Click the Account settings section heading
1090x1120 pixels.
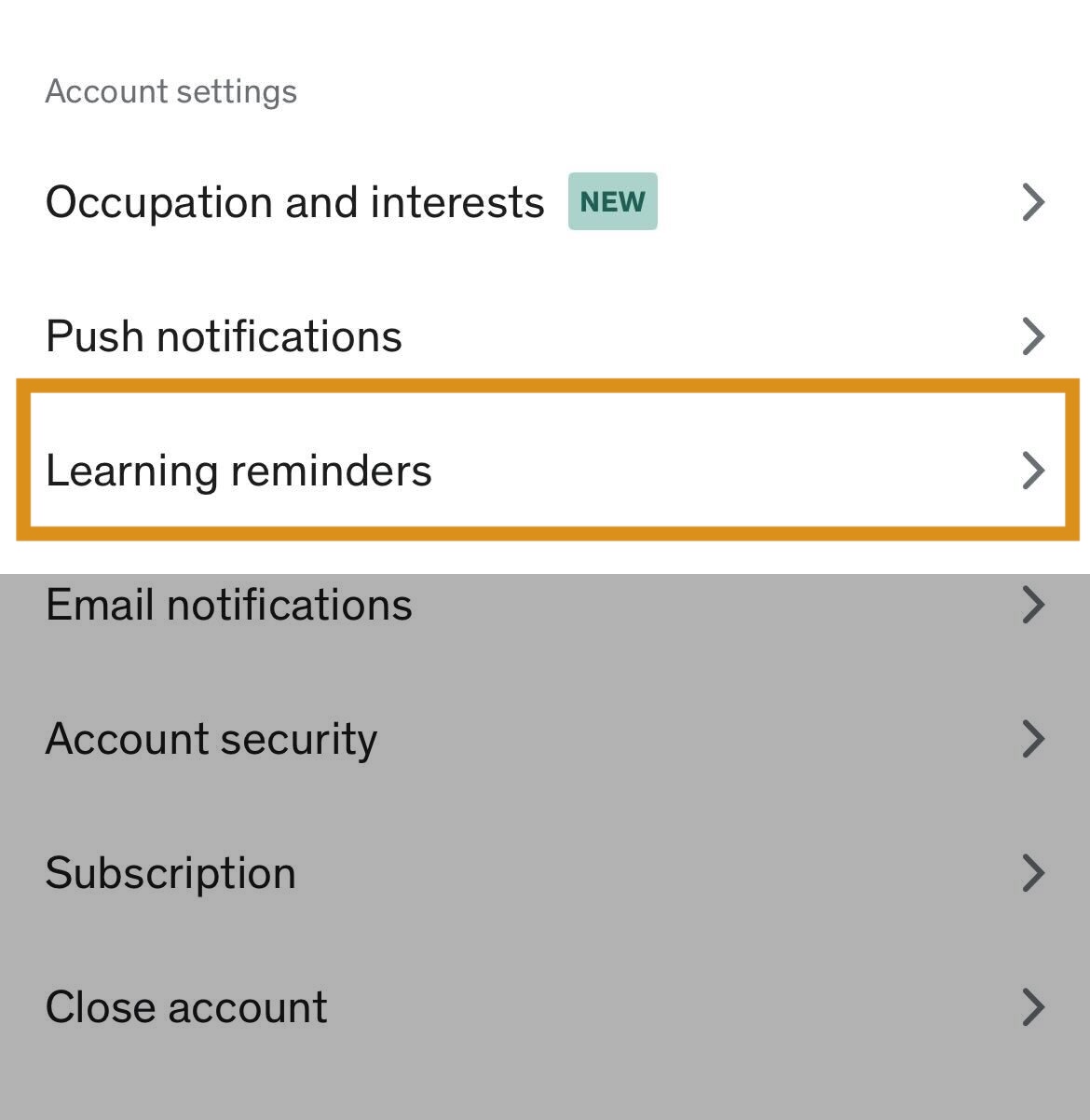[171, 90]
